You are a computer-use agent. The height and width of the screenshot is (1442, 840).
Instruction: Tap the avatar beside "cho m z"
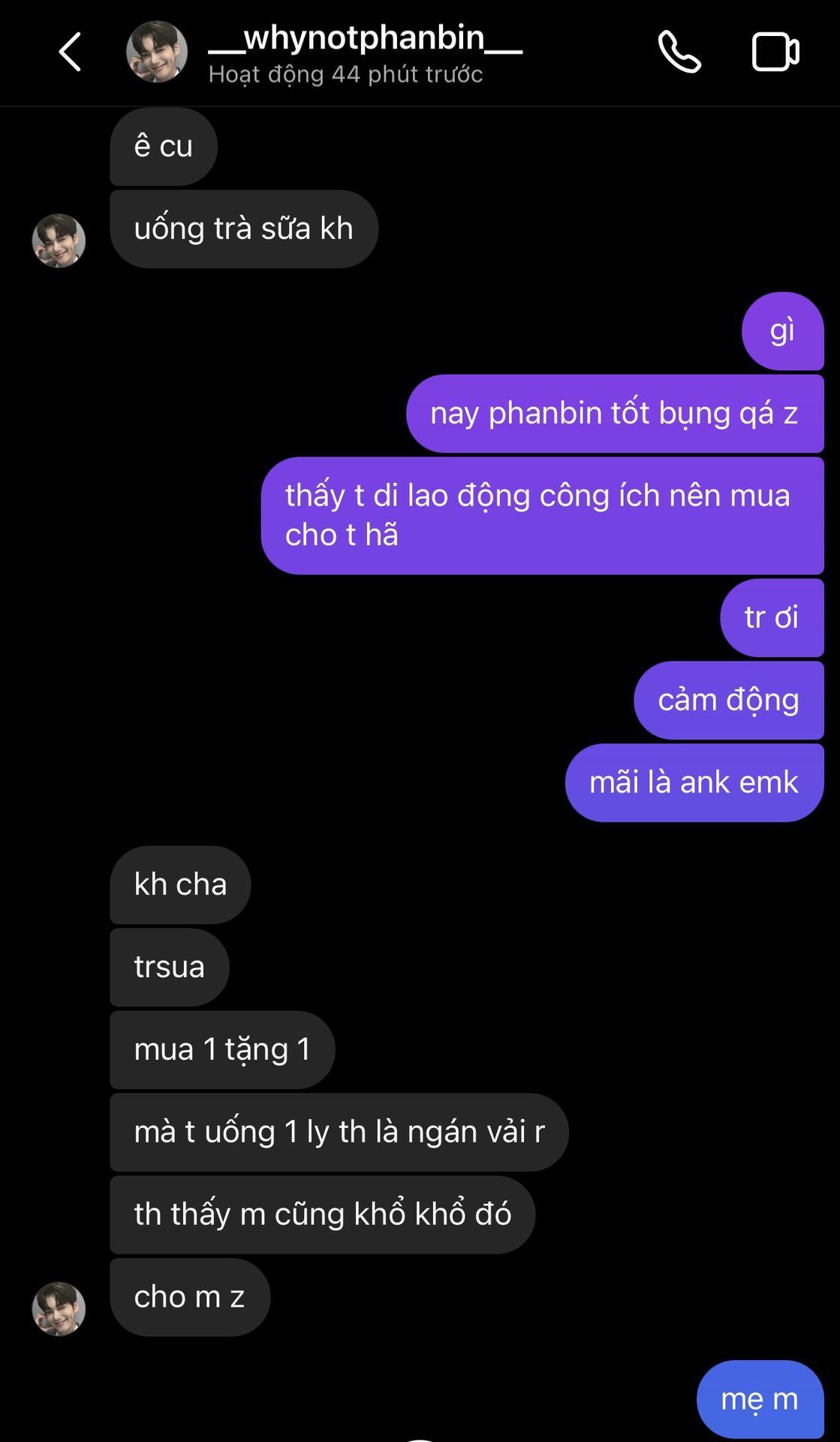pos(59,1309)
